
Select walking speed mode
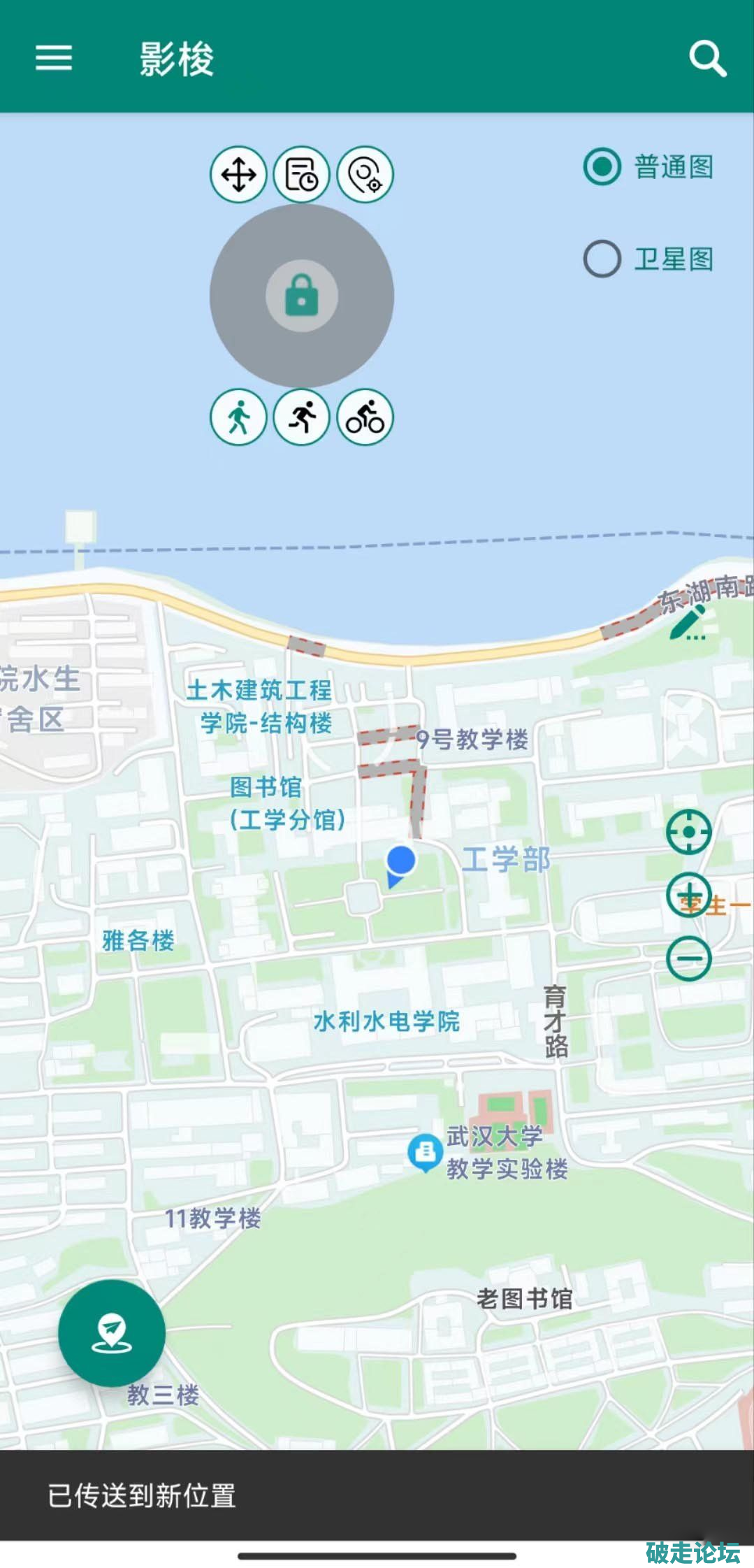[238, 417]
